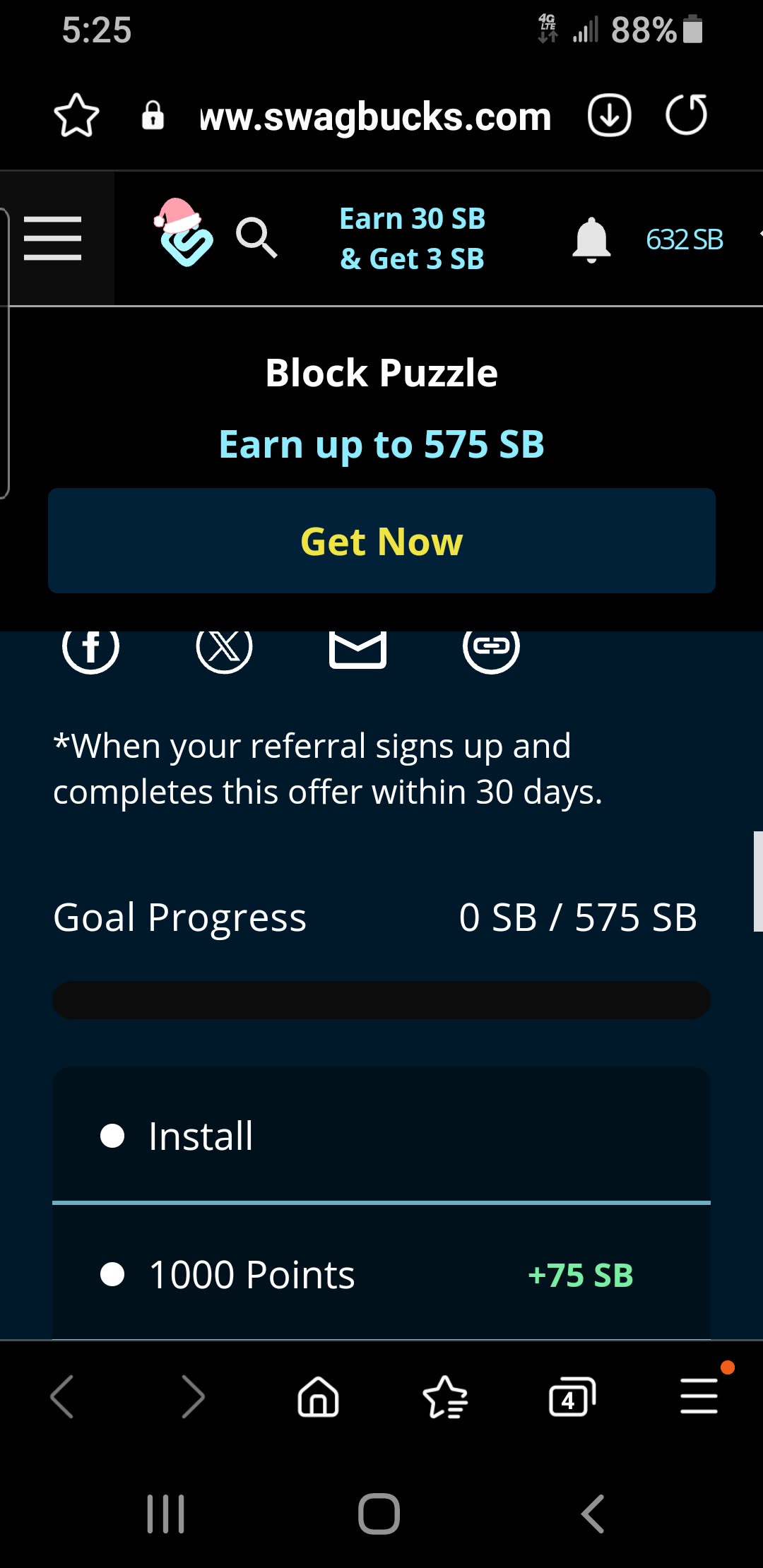Open the site search icon
Screen dimensions: 763x1568
(x=256, y=237)
